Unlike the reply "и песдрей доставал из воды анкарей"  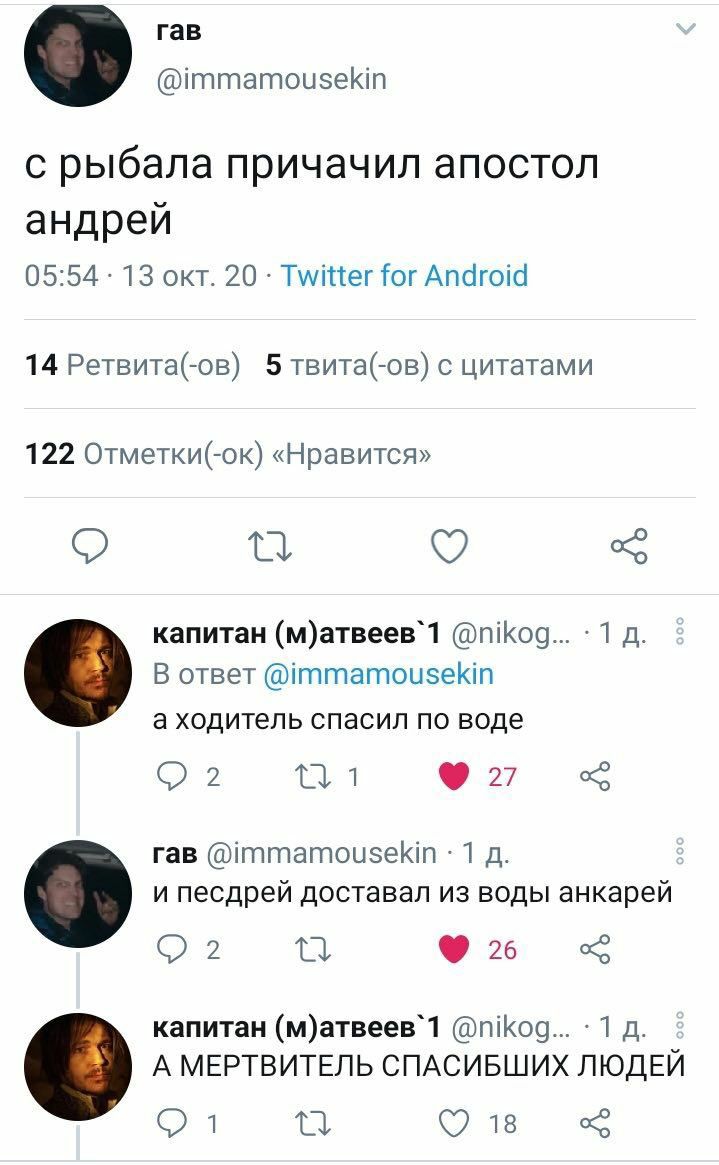coord(454,948)
